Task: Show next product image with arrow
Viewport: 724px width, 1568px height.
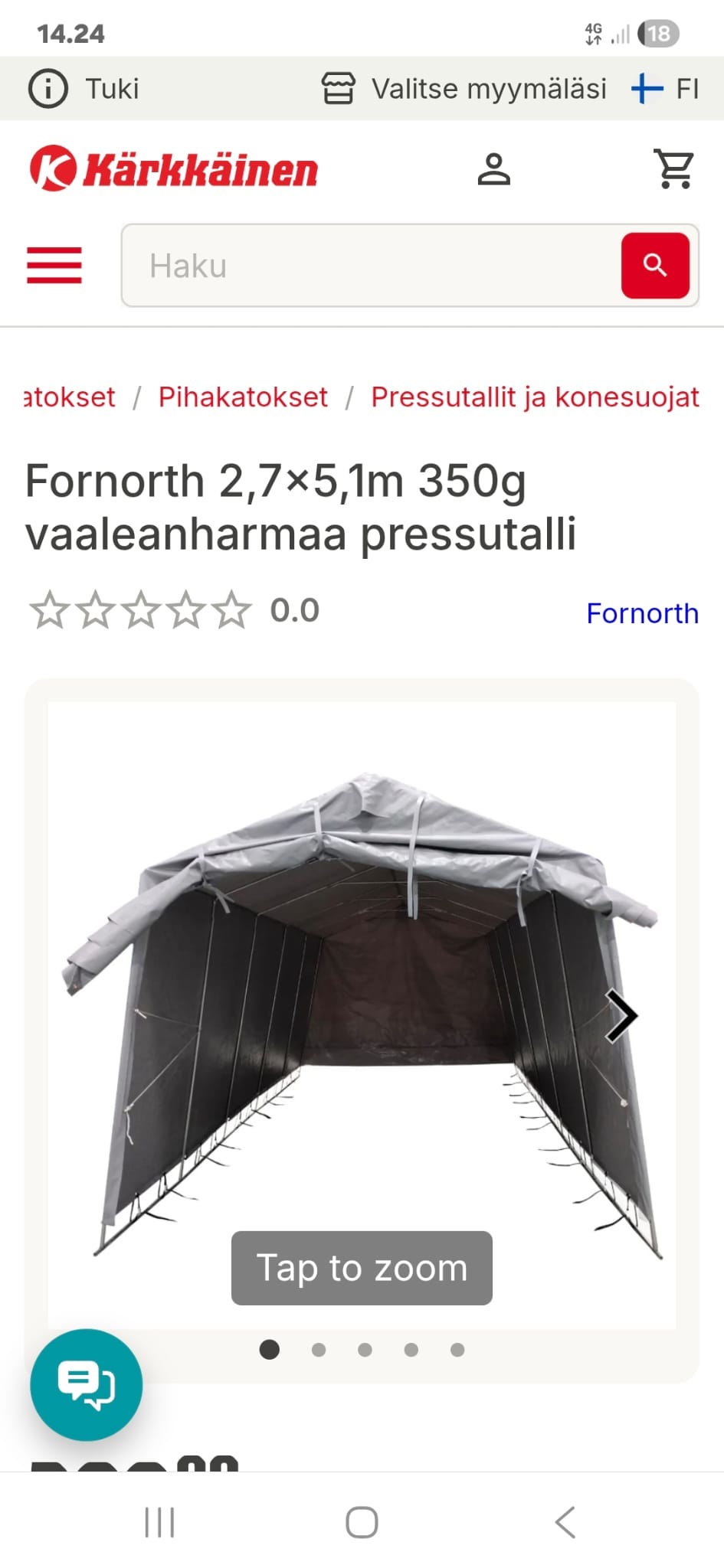Action: 621,1016
